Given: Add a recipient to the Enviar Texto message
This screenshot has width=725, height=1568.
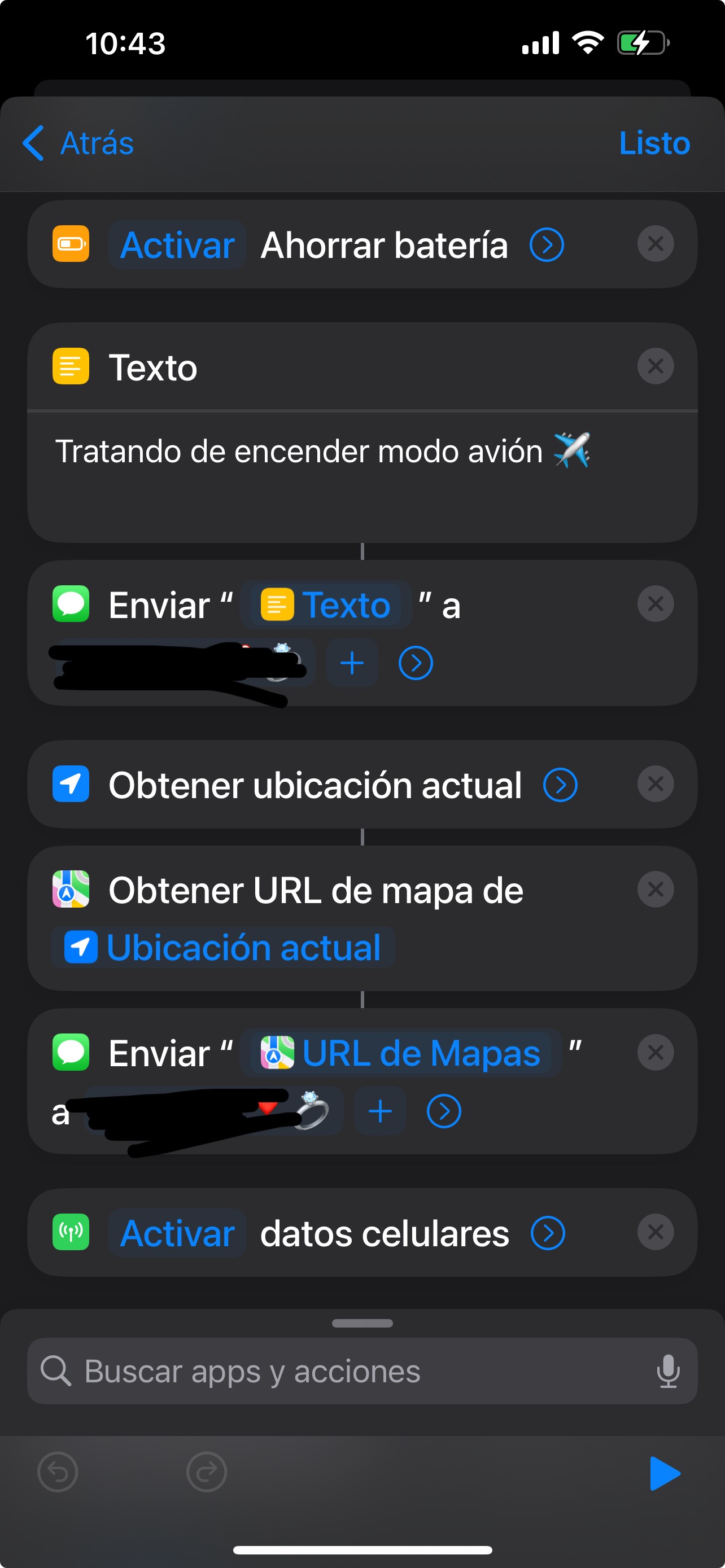Looking at the screenshot, I should click(352, 663).
